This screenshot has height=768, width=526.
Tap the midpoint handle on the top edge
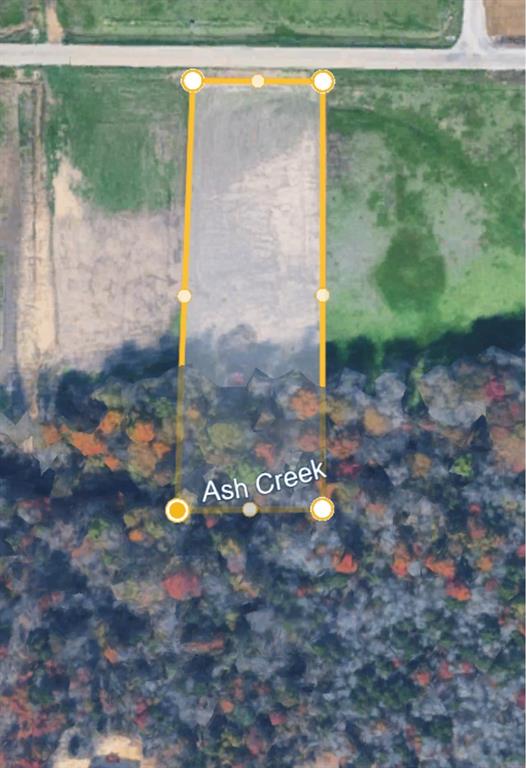[258, 81]
